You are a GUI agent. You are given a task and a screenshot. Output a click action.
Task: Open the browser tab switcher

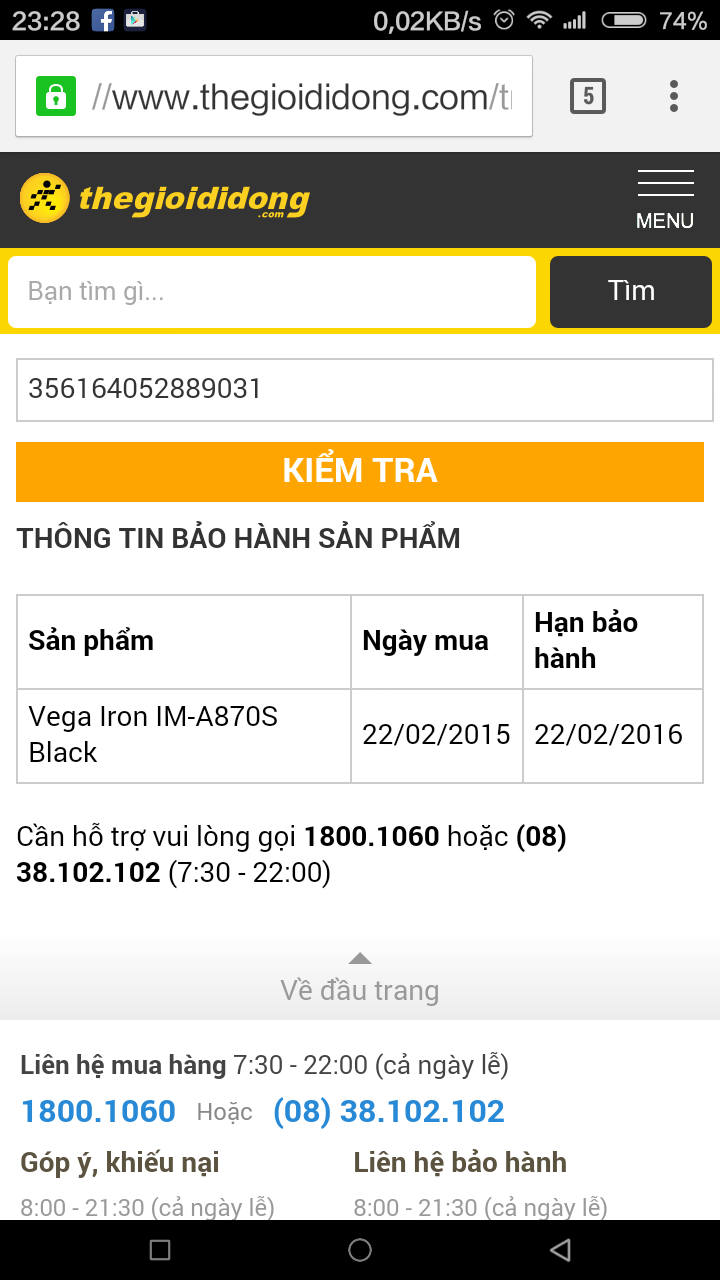pyautogui.click(x=588, y=96)
